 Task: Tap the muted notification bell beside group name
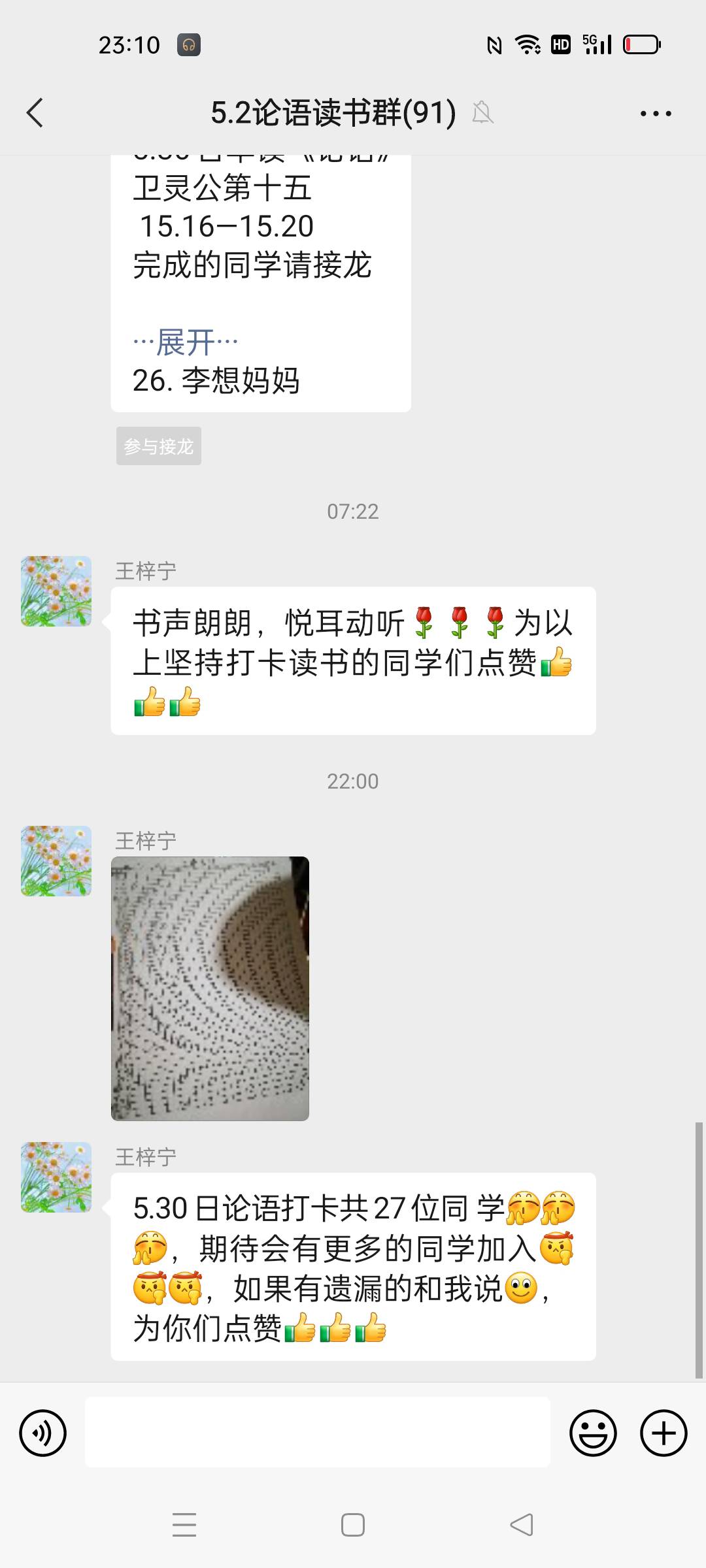(482, 113)
